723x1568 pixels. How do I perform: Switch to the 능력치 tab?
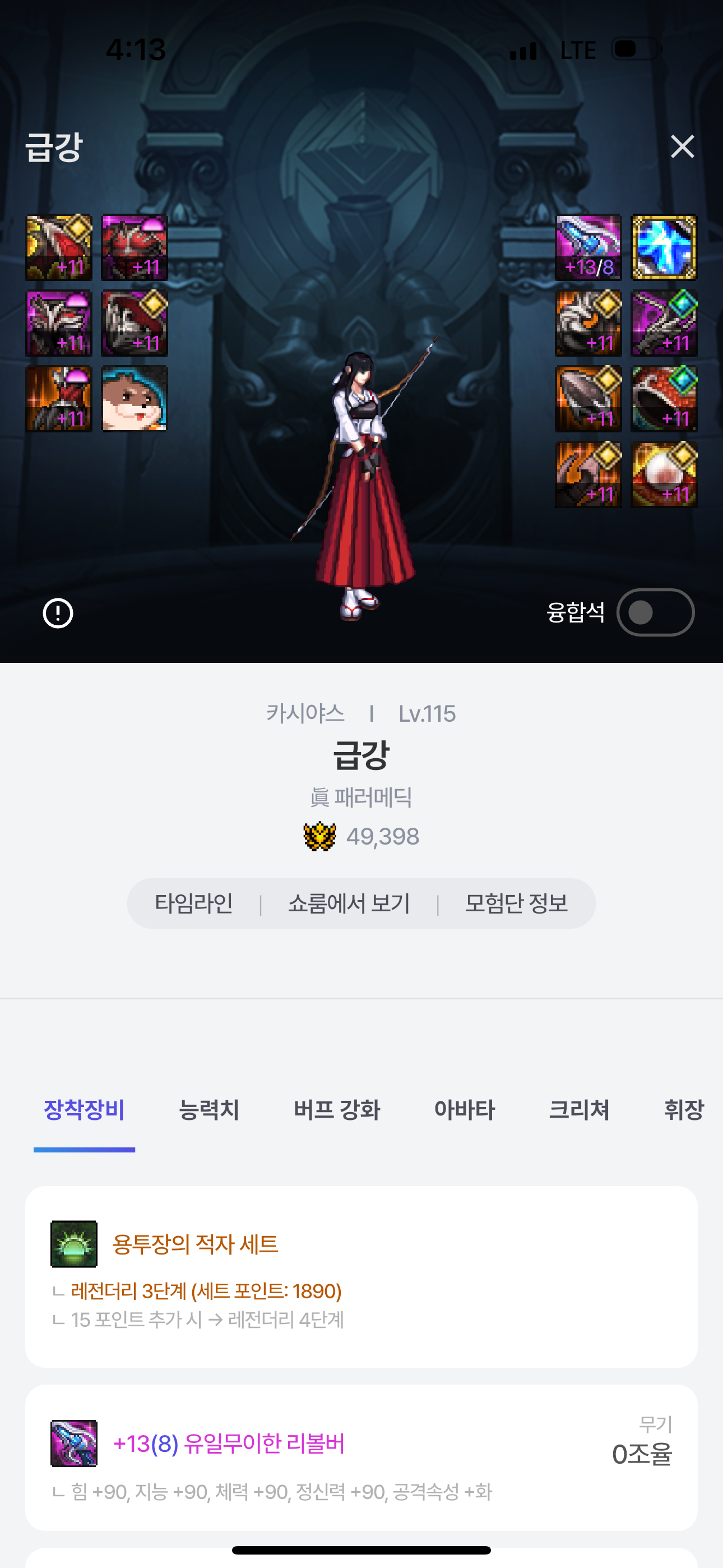[x=208, y=1109]
